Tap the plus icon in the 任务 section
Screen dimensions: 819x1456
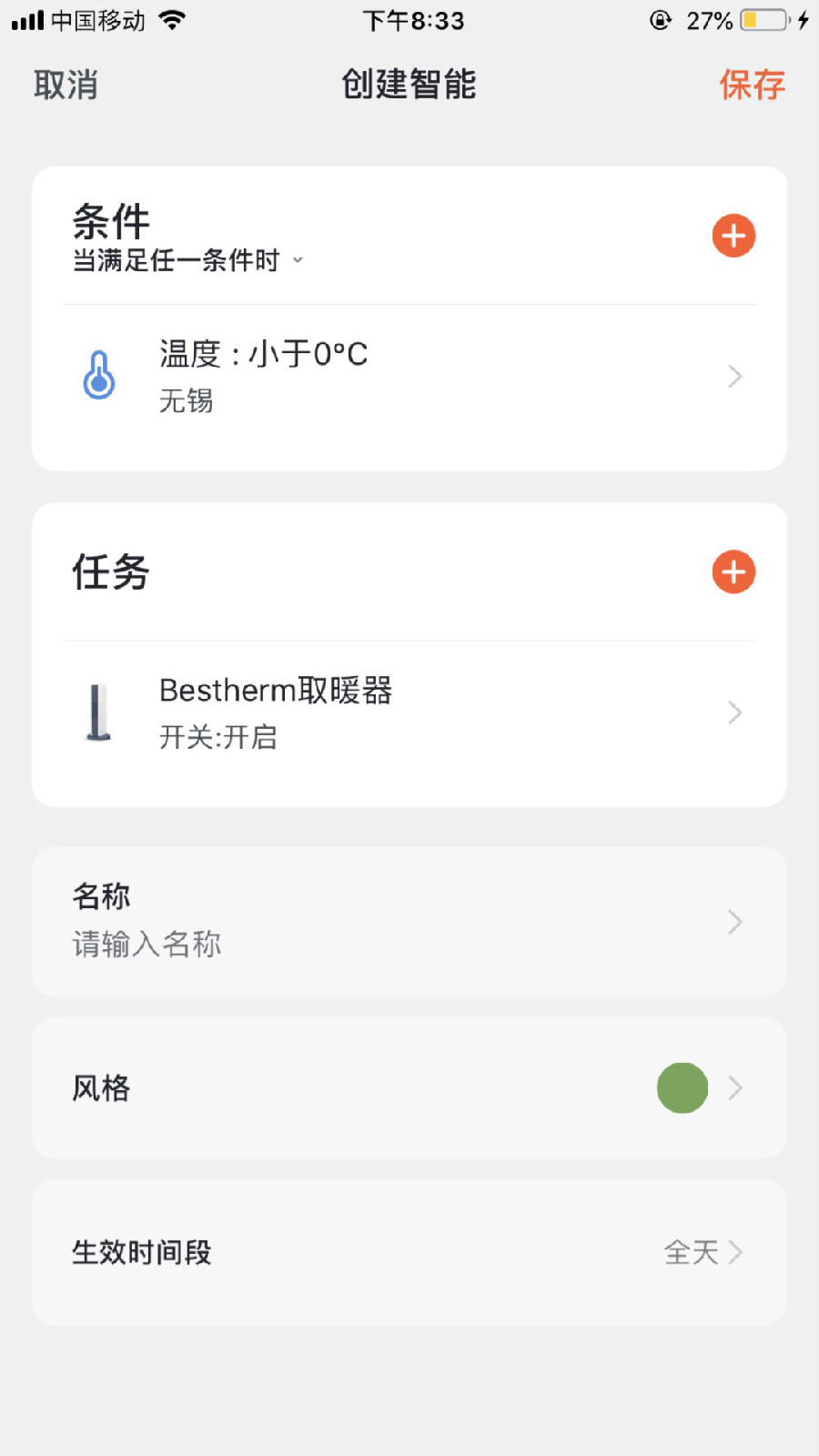733,571
